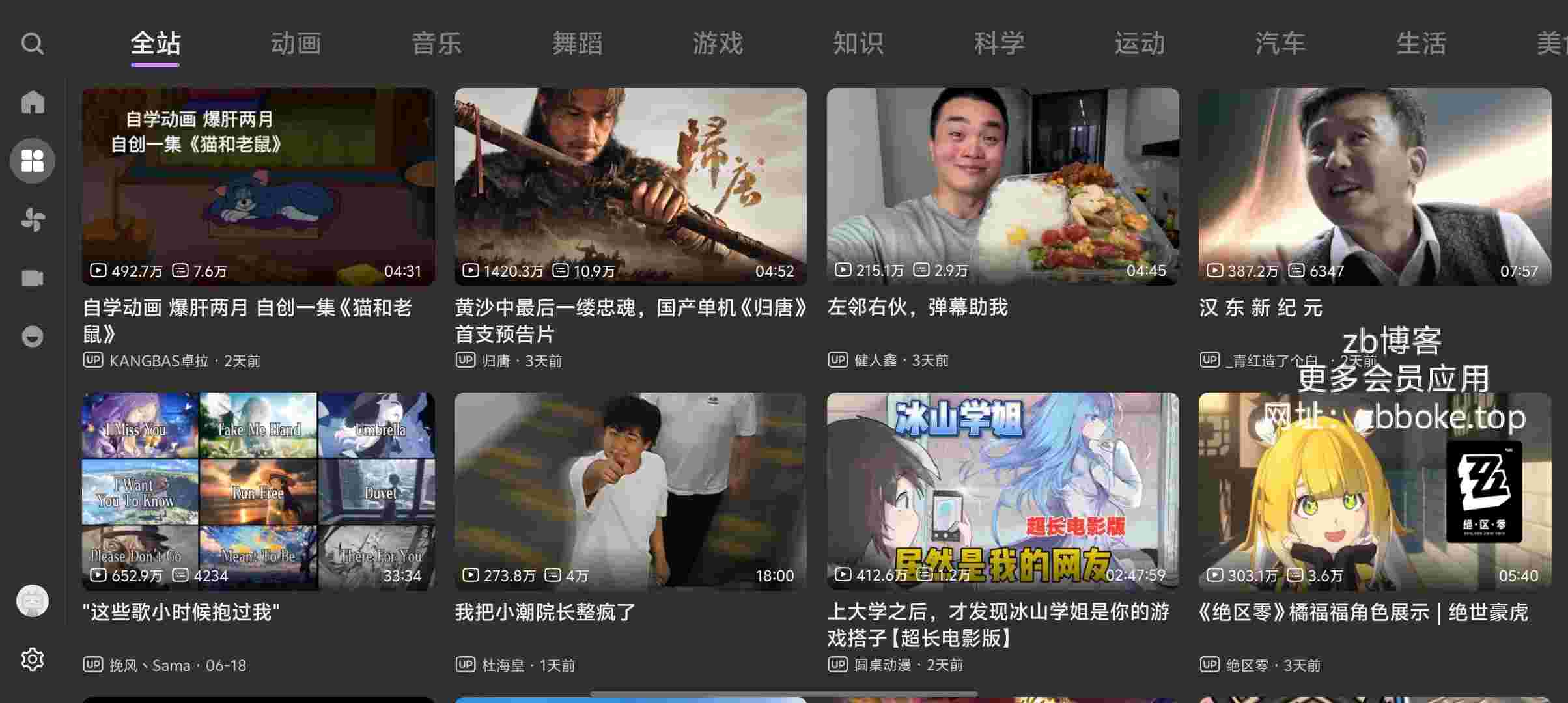Play the 自学动画《猫和老鼠》video
The height and width of the screenshot is (703, 1568).
[258, 187]
